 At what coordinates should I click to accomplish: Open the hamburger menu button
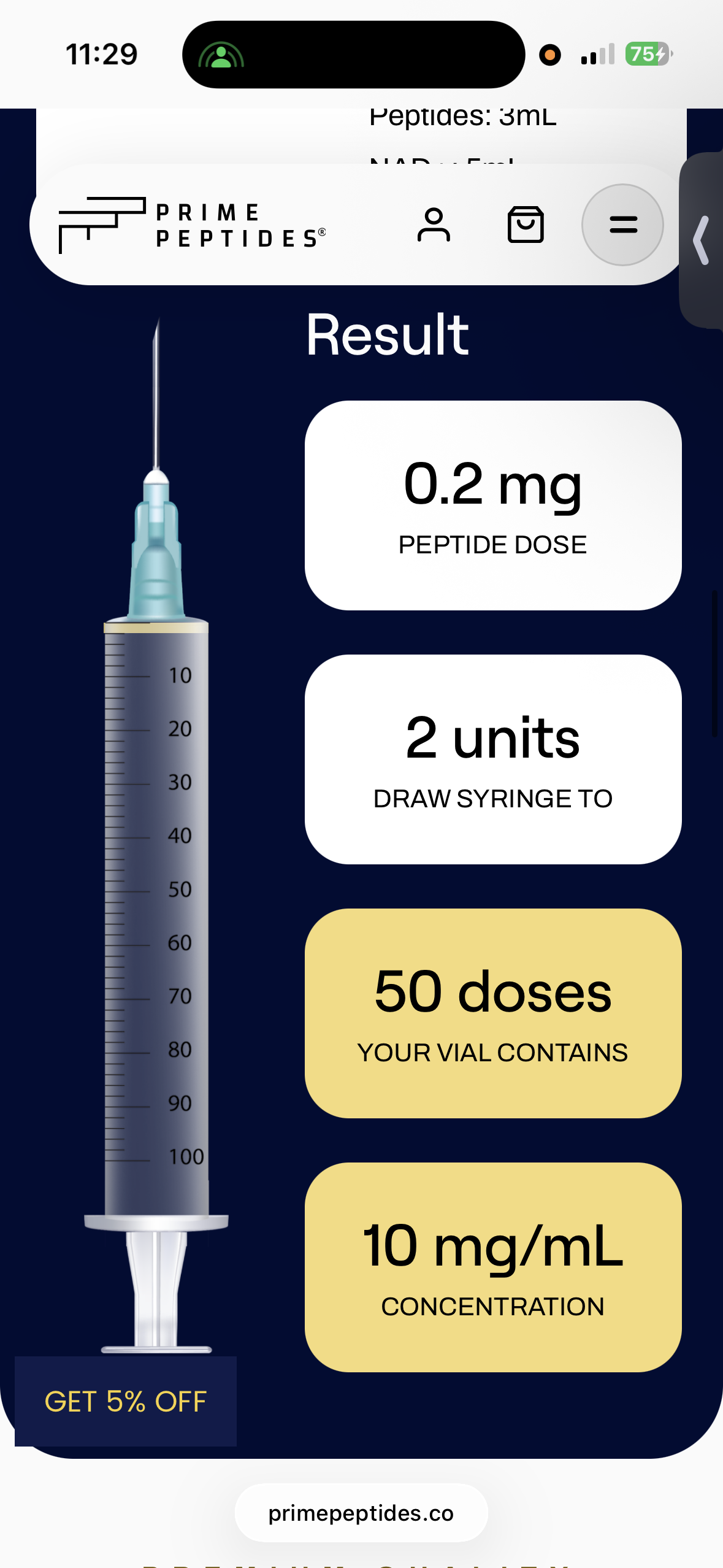[622, 225]
